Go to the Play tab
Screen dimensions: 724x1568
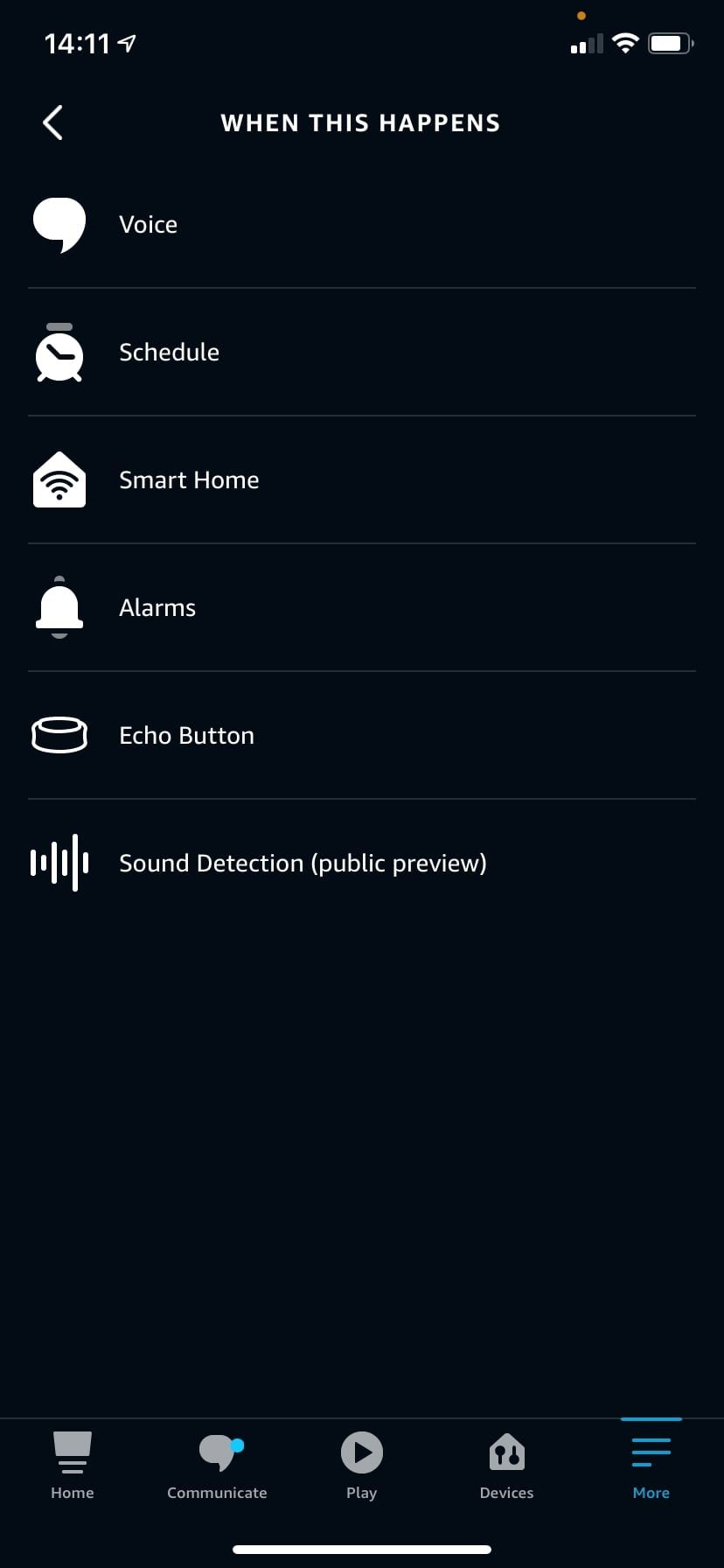pos(362,1466)
